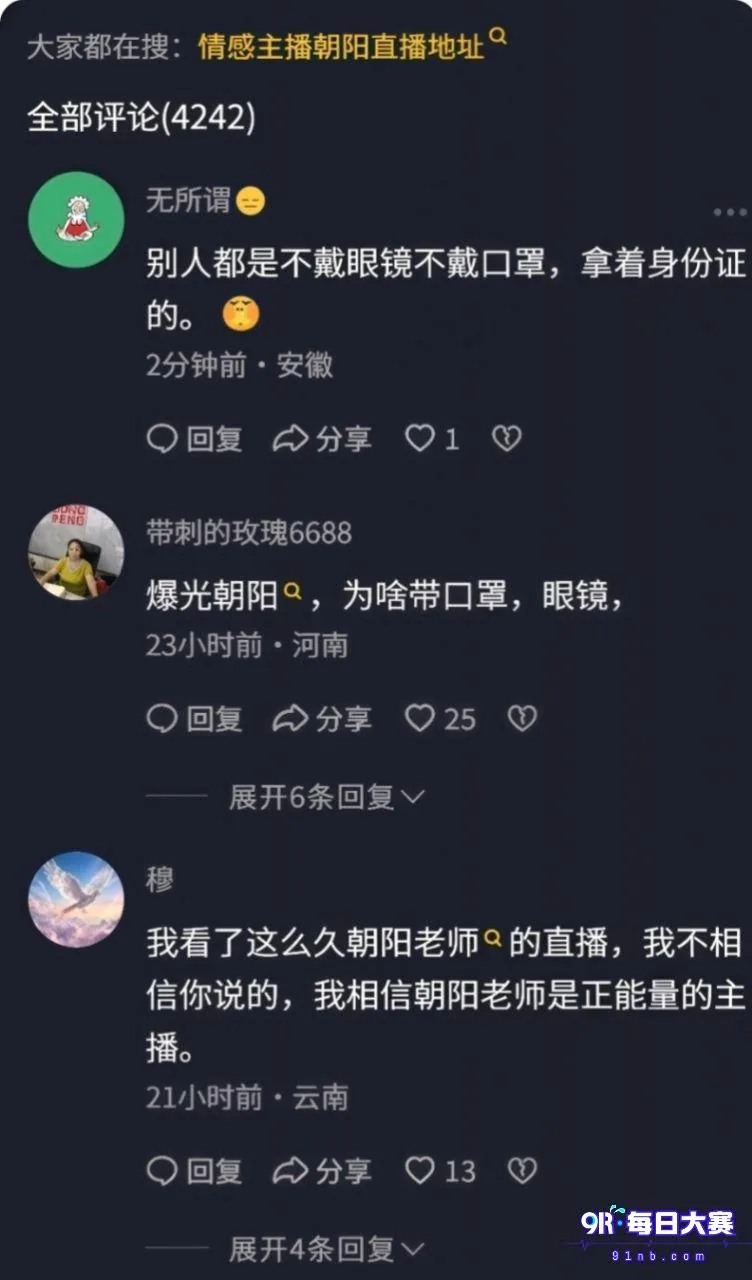Share 无所谓's comment
Image resolution: width=752 pixels, height=1280 pixels.
click(x=322, y=439)
